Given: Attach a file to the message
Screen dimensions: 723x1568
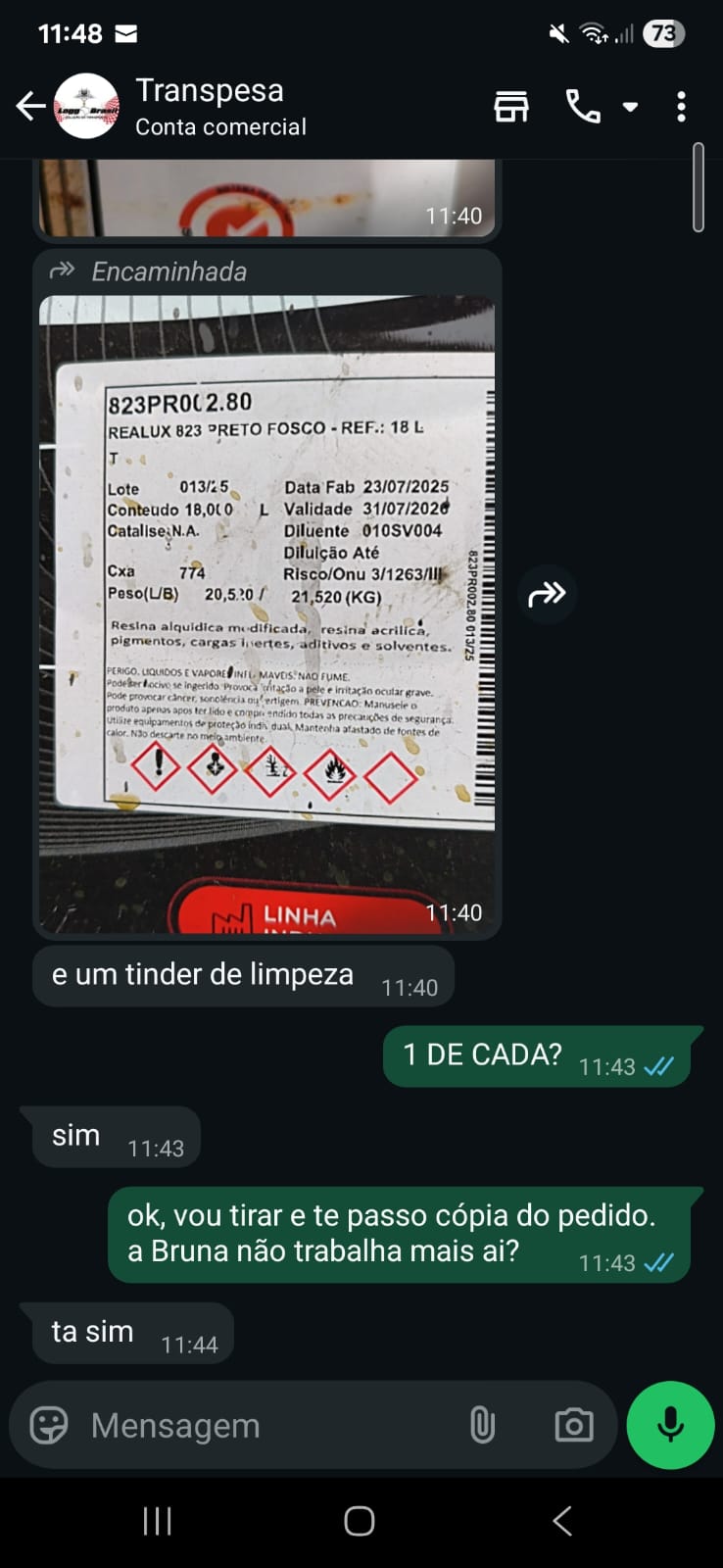Looking at the screenshot, I should [482, 1425].
